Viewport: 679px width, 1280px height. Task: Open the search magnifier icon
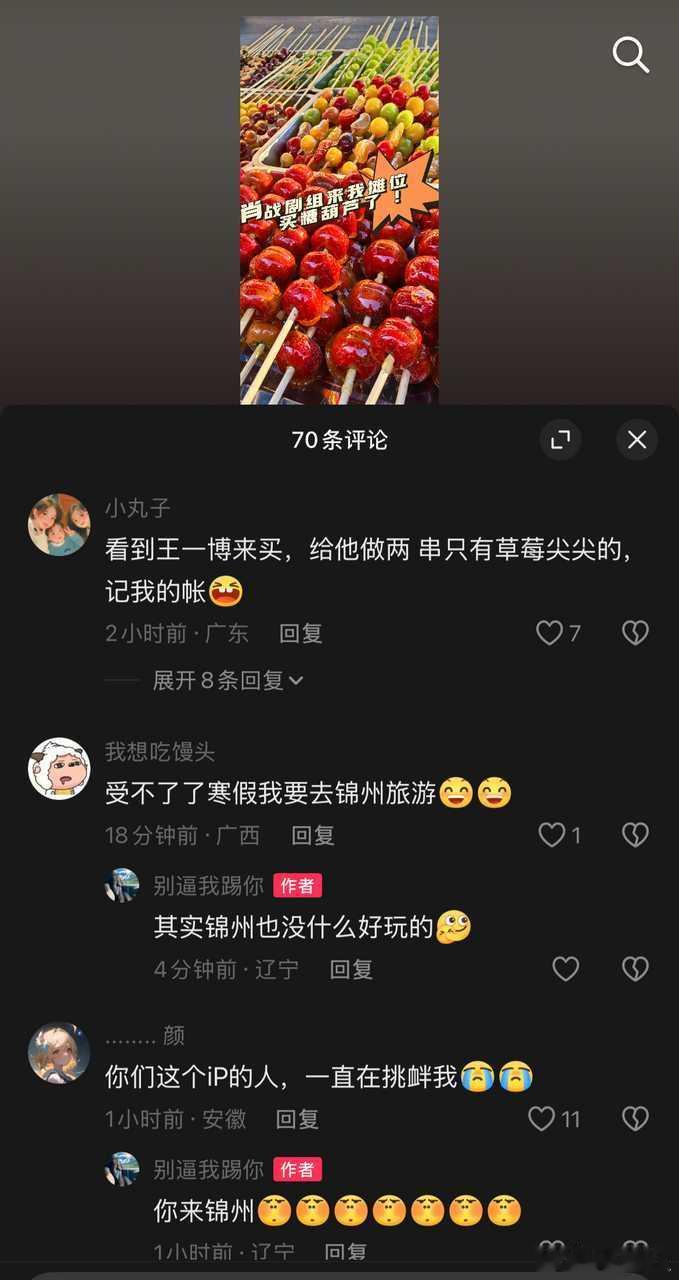coord(630,56)
